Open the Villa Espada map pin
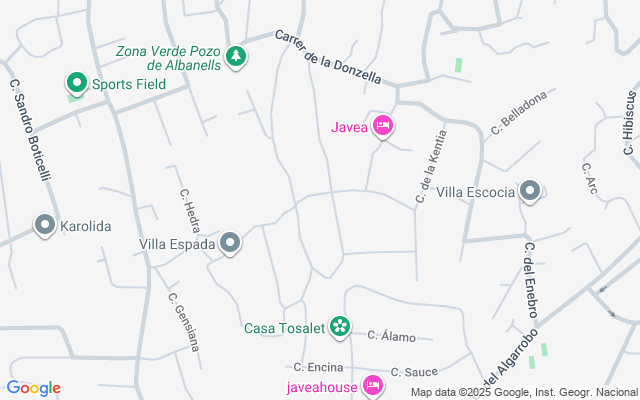The width and height of the screenshot is (640, 400). click(x=231, y=243)
